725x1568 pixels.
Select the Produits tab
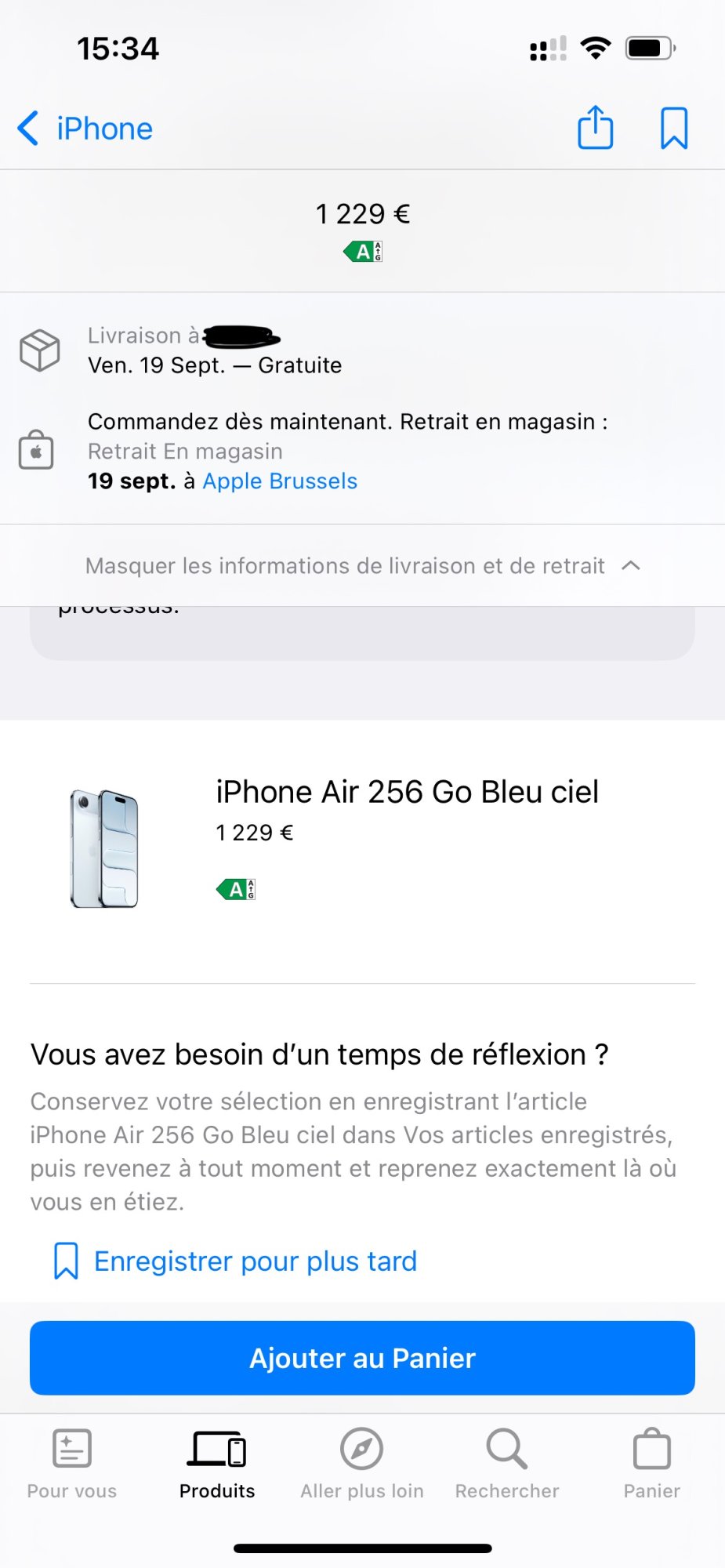tap(217, 1464)
